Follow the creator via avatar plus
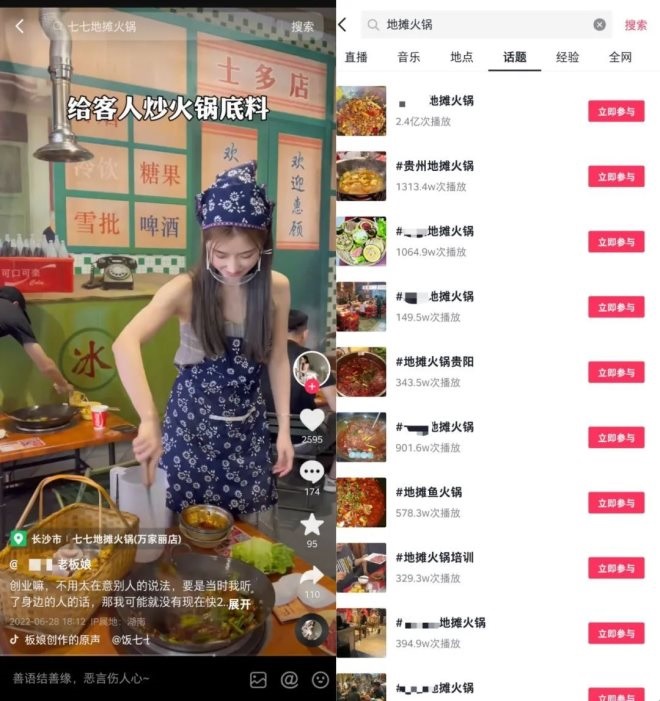 (x=312, y=386)
